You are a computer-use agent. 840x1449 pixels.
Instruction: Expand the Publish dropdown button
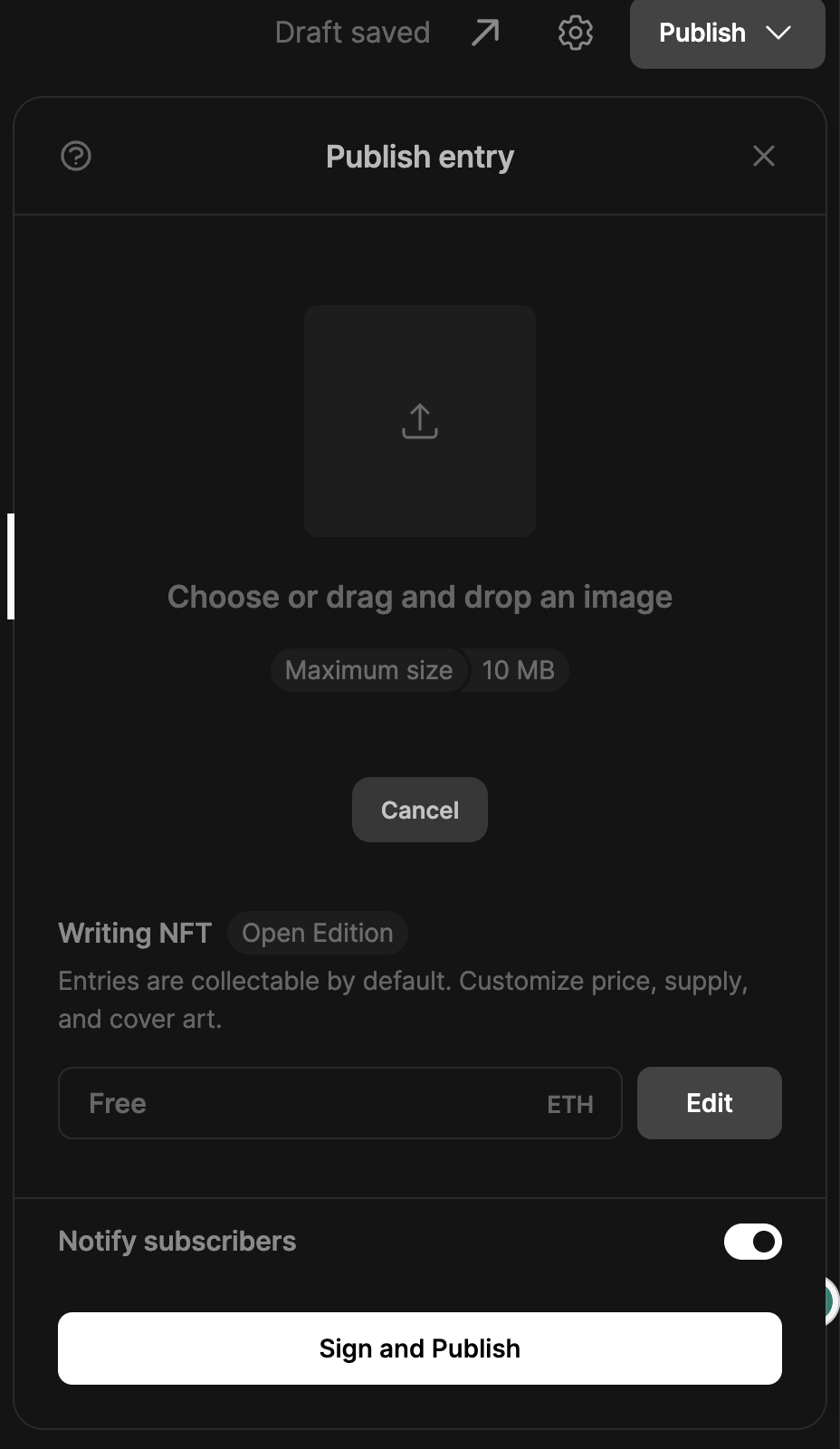tap(727, 34)
